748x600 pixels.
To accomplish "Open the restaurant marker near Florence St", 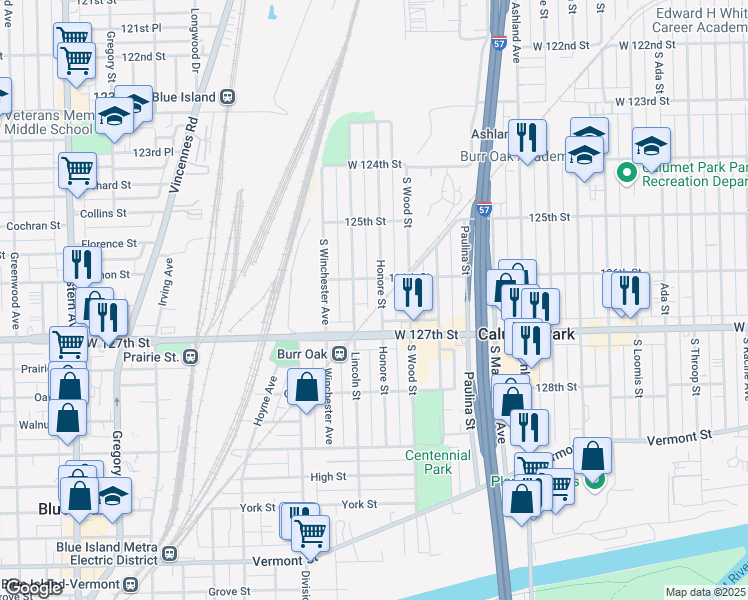I will click(82, 265).
